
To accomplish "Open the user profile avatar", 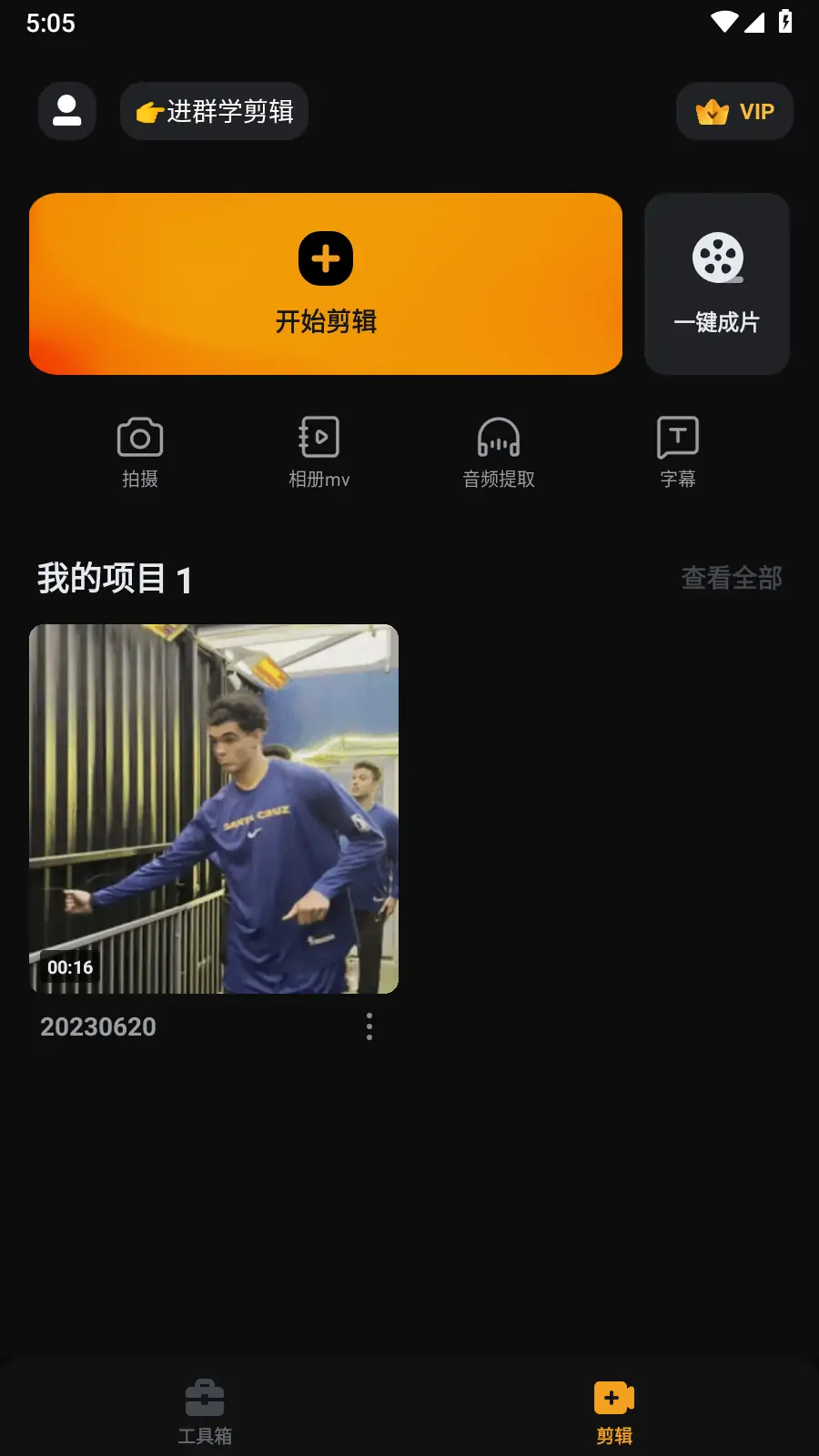I will pos(66,111).
